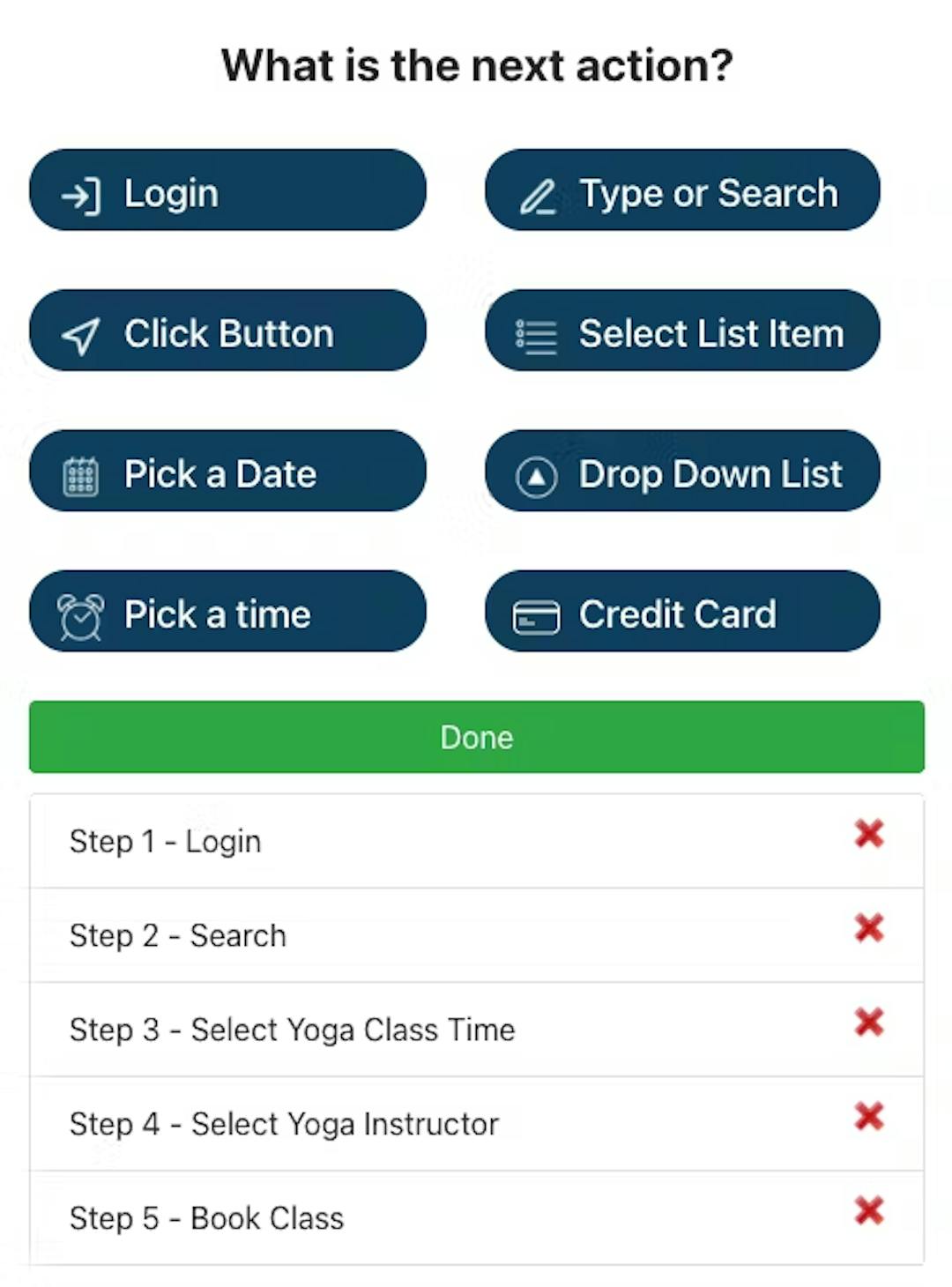Tap the Login action button
This screenshot has height=1287, width=952.
coord(227,190)
